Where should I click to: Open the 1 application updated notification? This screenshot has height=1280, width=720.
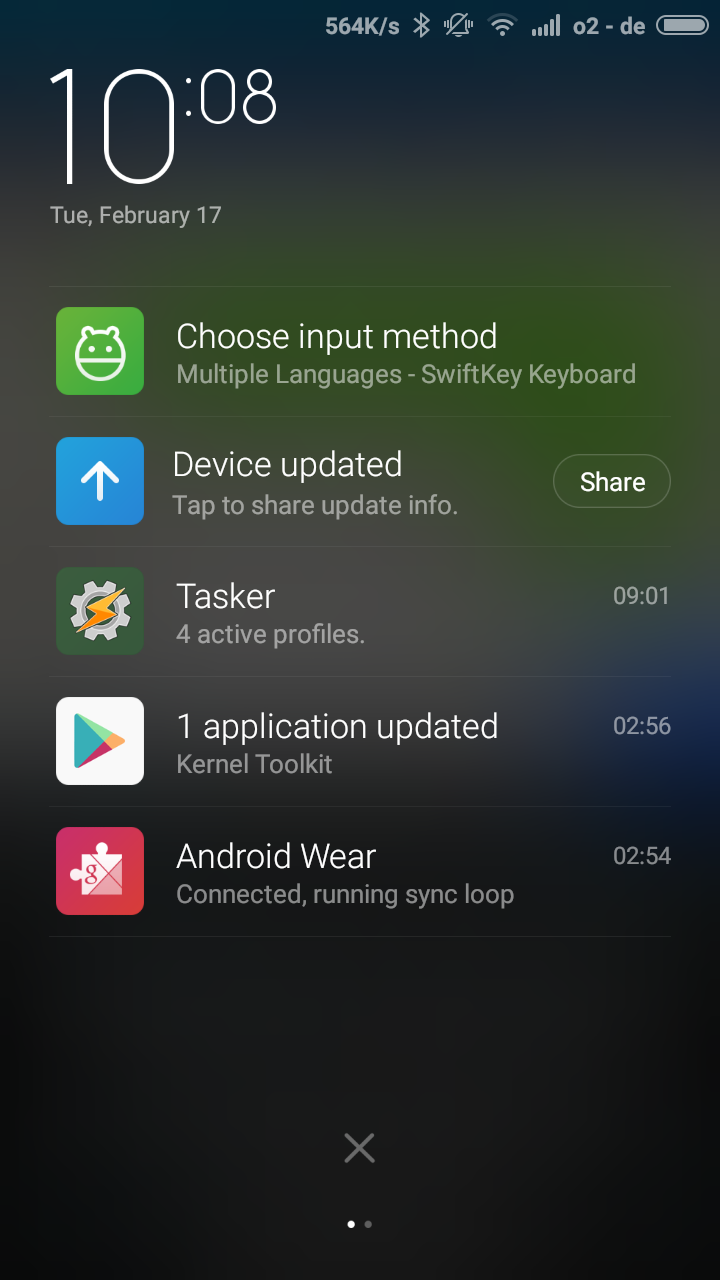[x=360, y=742]
